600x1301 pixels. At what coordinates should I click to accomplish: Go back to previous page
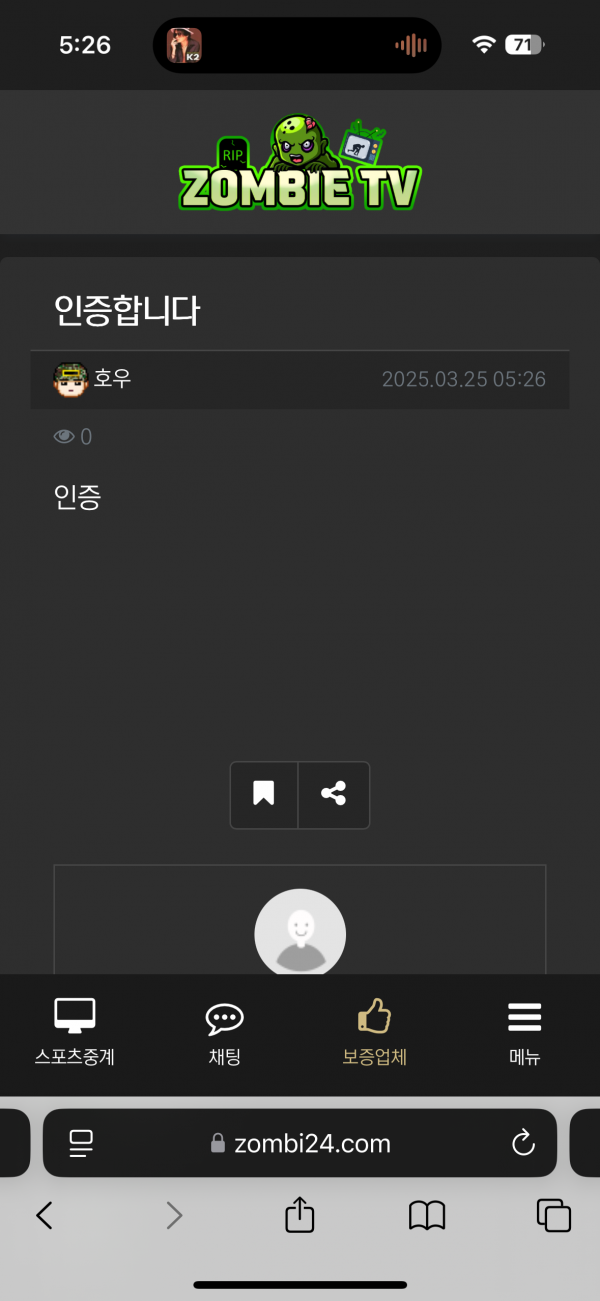point(44,1215)
